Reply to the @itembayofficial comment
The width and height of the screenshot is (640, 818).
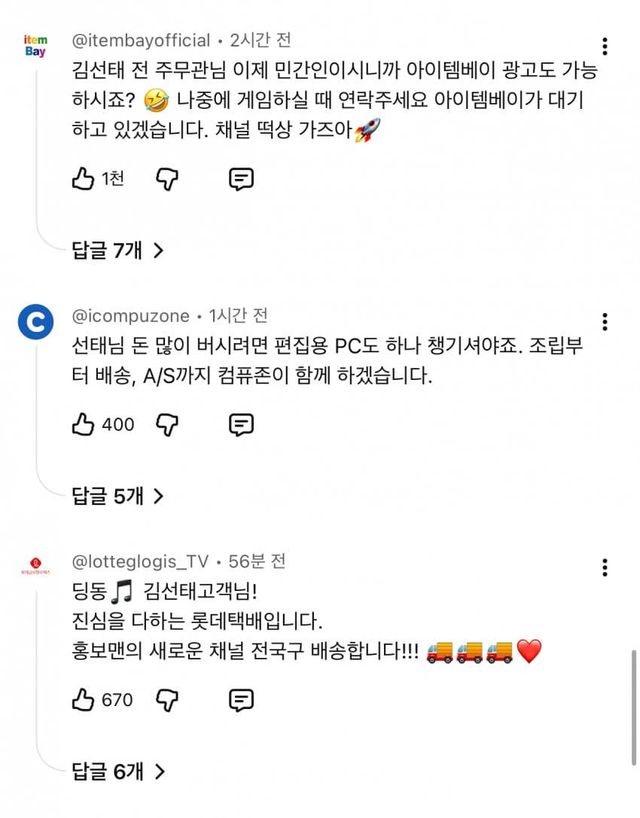point(241,180)
